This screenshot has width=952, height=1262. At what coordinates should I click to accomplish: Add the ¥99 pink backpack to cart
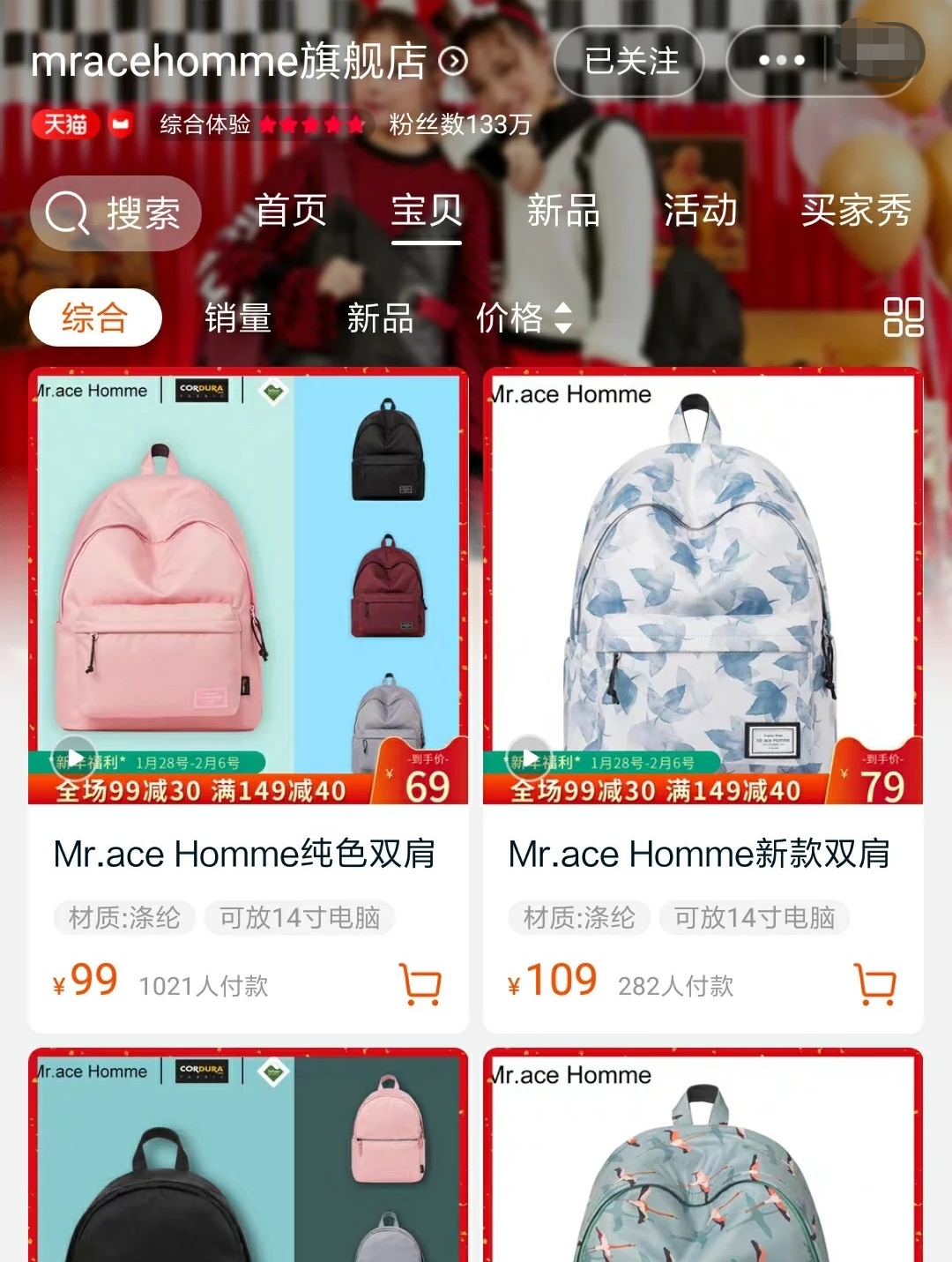tap(421, 985)
